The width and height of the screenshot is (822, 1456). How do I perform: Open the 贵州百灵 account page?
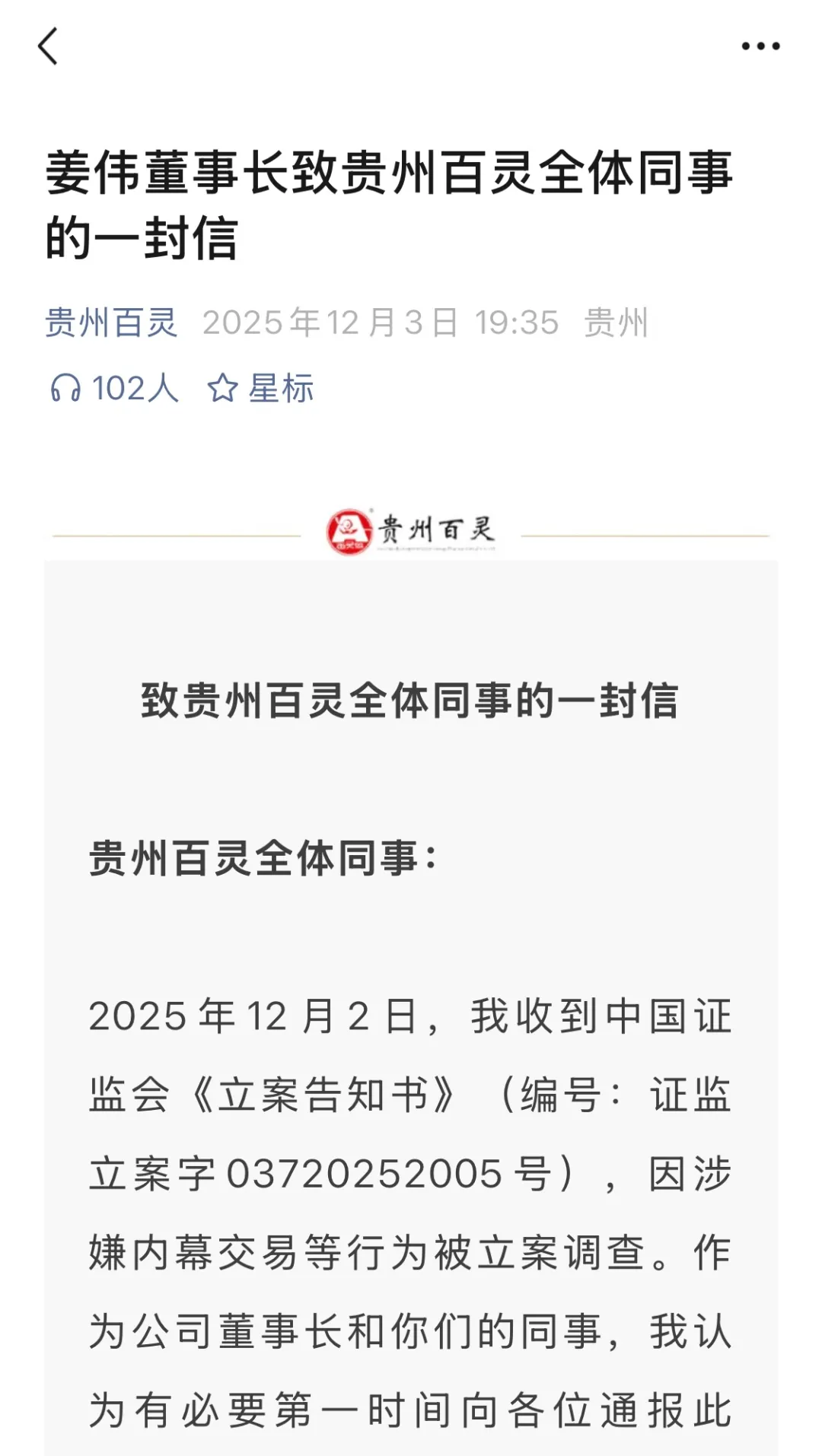click(x=111, y=323)
